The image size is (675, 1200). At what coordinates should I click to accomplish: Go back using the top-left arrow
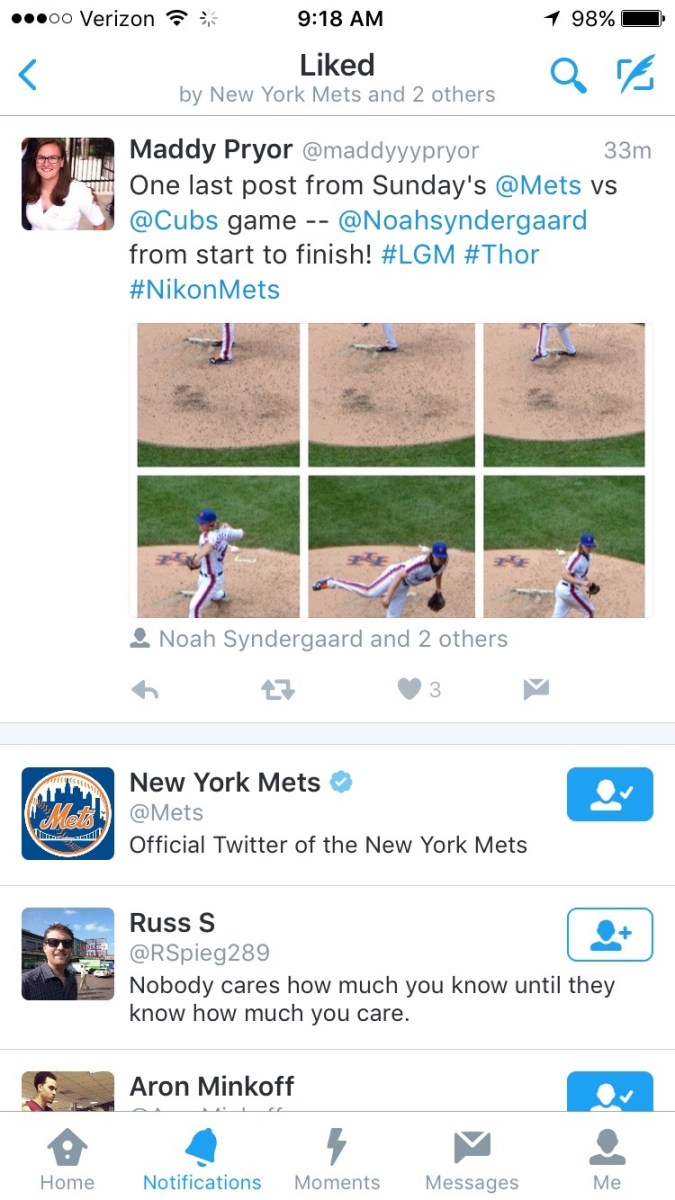[28, 75]
